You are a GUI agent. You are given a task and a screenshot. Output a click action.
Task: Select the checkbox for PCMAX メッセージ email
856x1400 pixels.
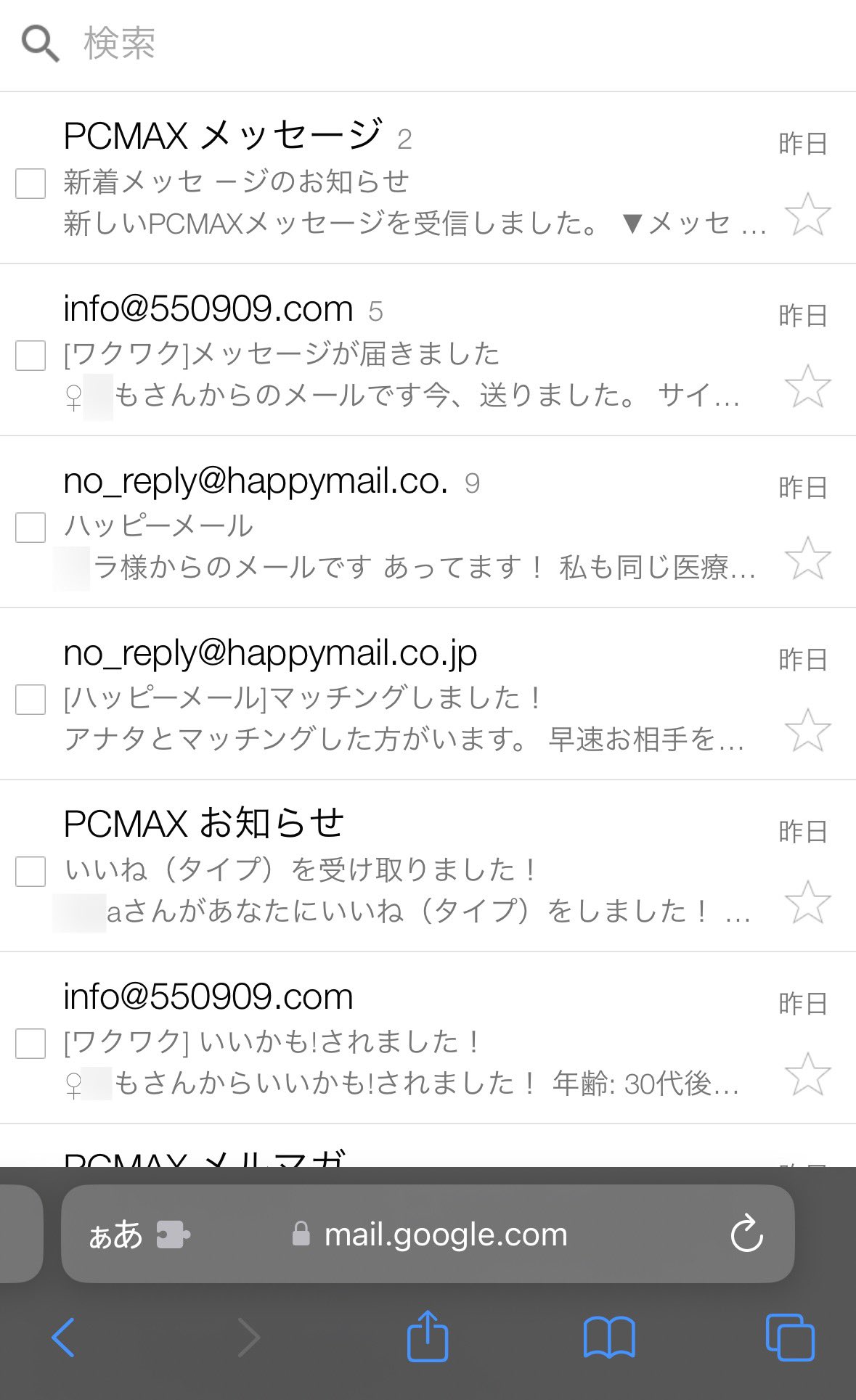[x=30, y=184]
